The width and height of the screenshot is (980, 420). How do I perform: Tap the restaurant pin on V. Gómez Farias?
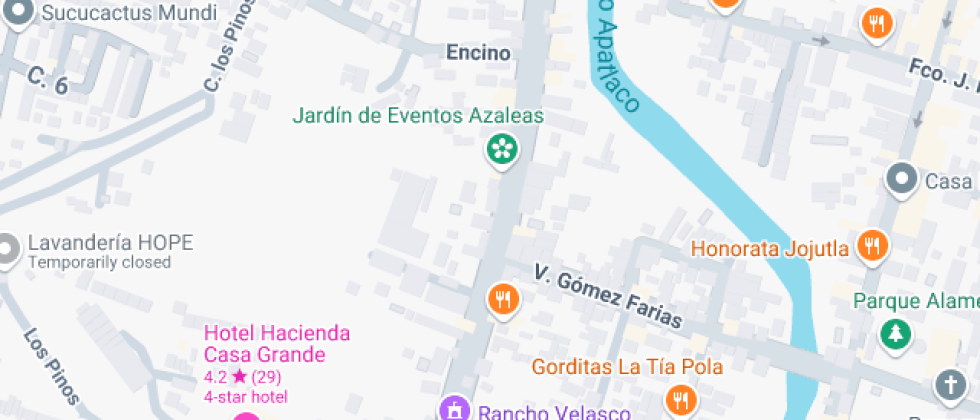tap(503, 298)
